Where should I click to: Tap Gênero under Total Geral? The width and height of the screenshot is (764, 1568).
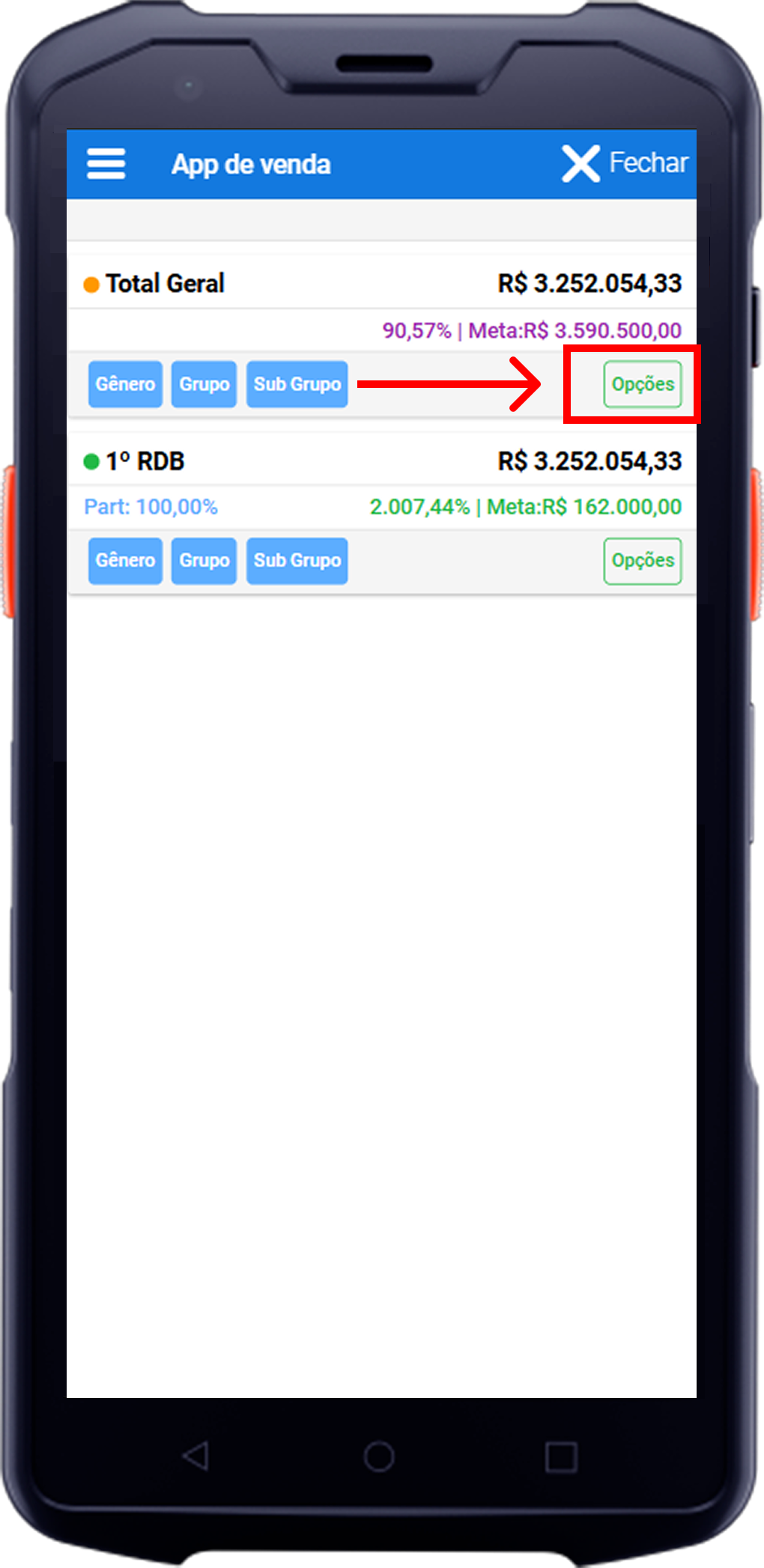click(x=125, y=384)
